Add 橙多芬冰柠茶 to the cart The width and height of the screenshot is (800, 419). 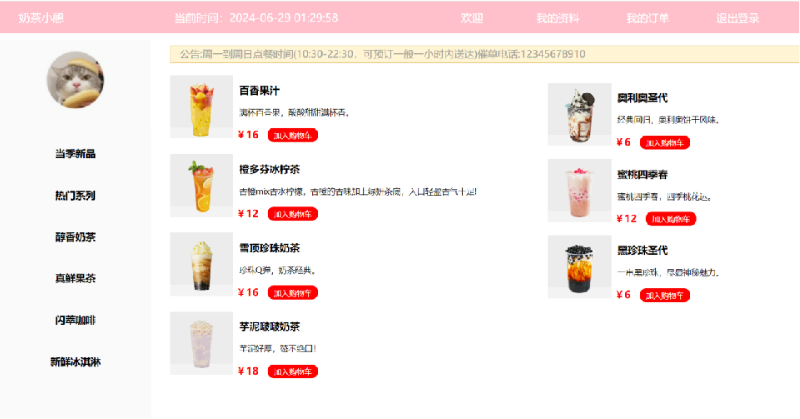[x=292, y=213]
